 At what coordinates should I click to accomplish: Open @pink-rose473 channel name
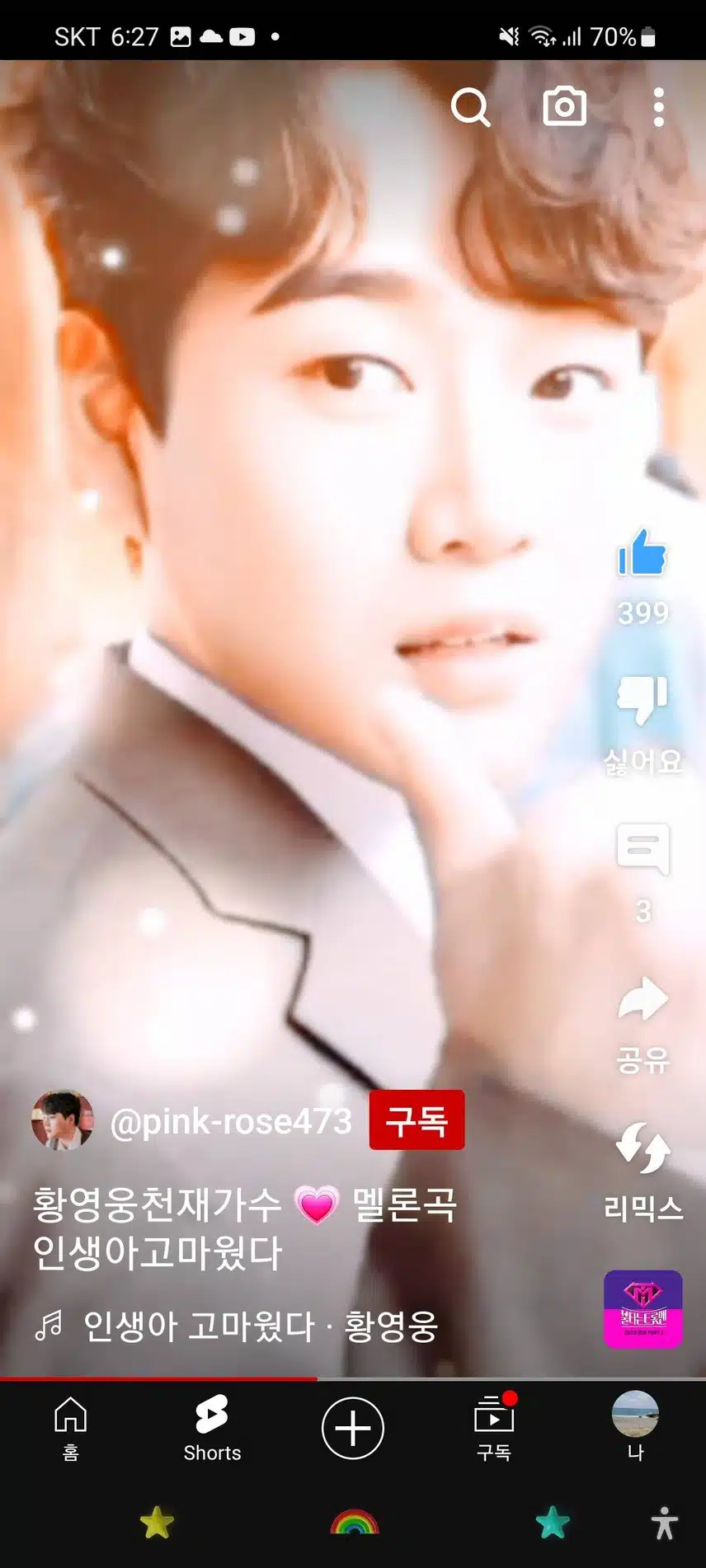click(x=231, y=1121)
